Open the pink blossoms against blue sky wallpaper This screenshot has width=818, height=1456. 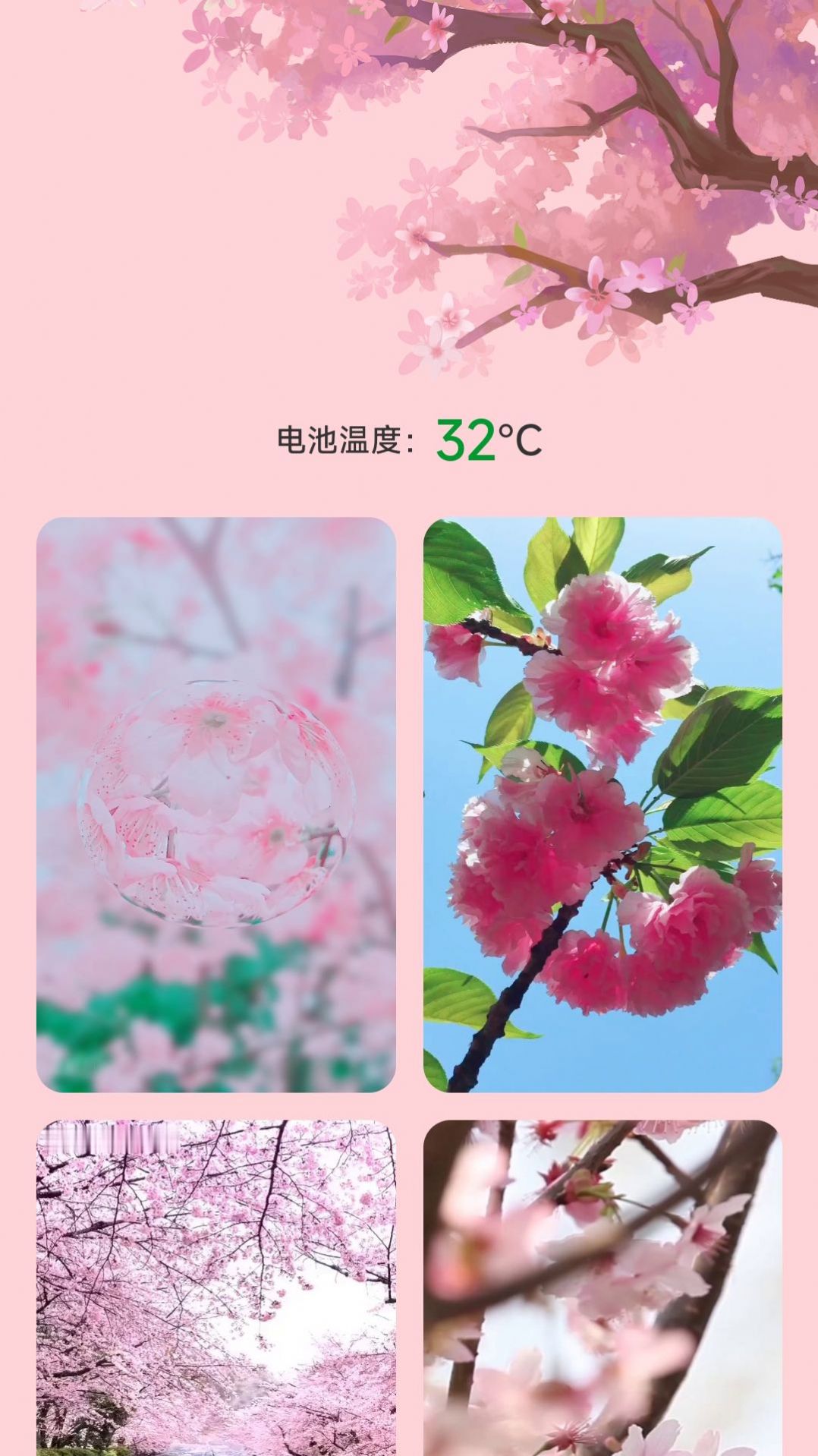click(602, 805)
